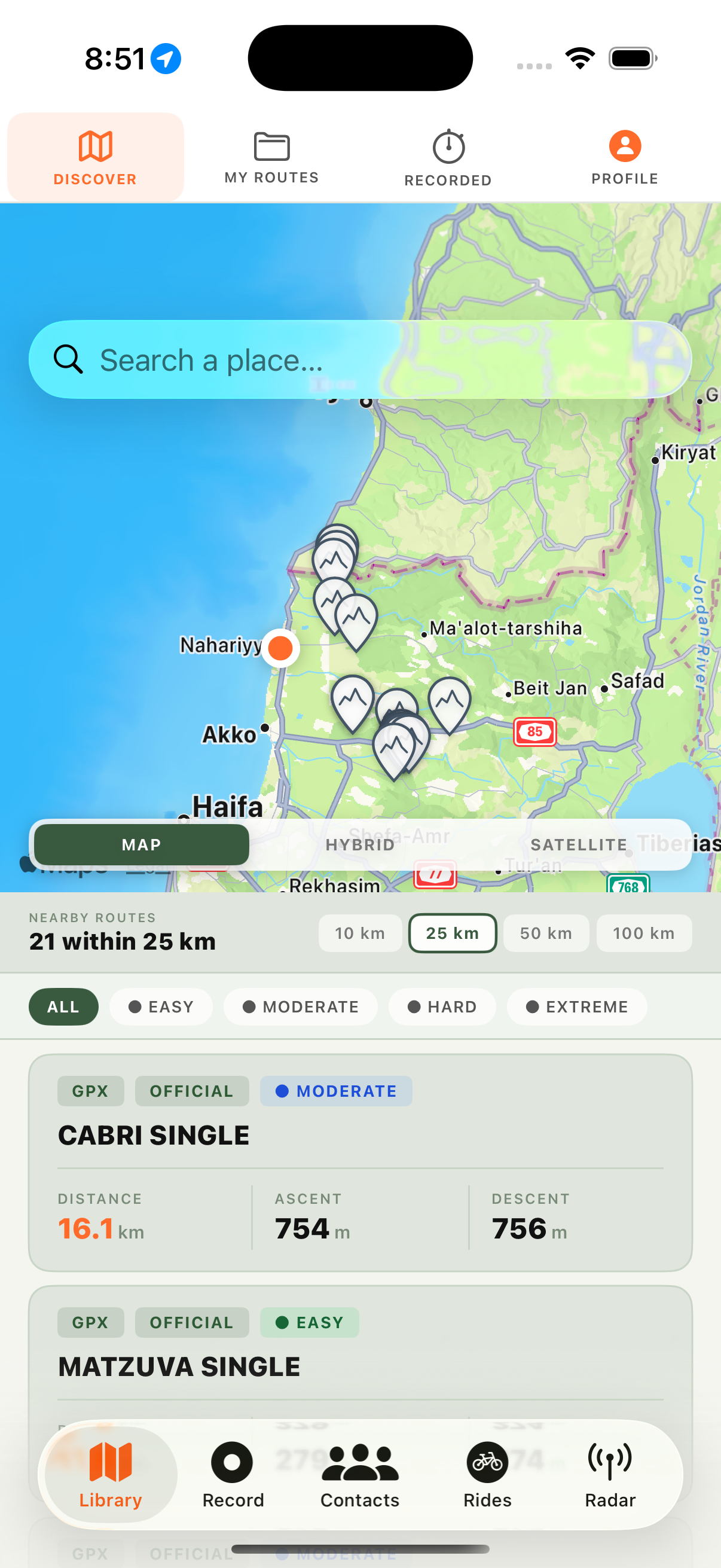Filter routes by Hard difficulty
Screen dimensions: 721x1568
pos(442,1007)
